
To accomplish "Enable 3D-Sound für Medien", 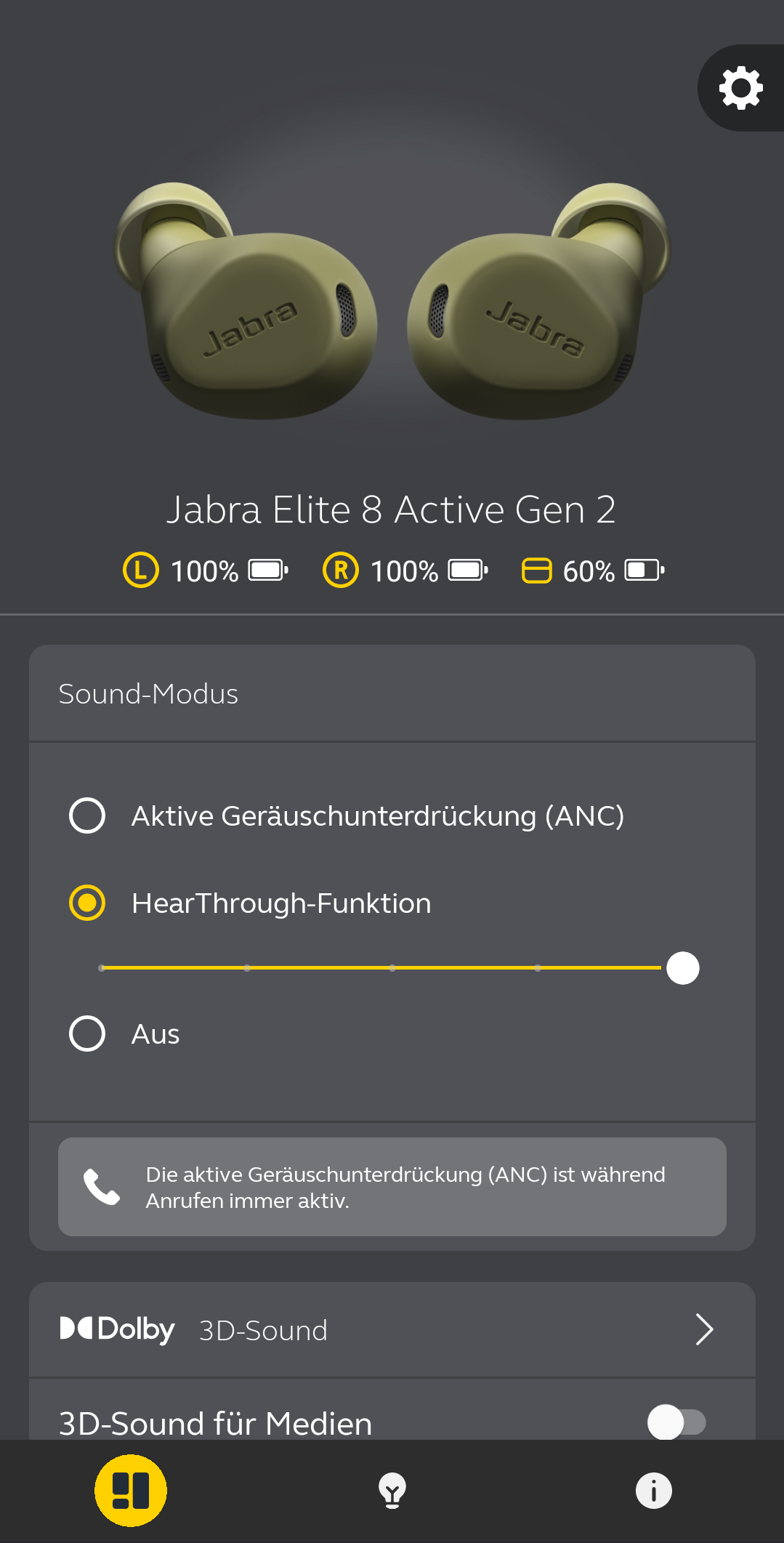I will 676,1422.
